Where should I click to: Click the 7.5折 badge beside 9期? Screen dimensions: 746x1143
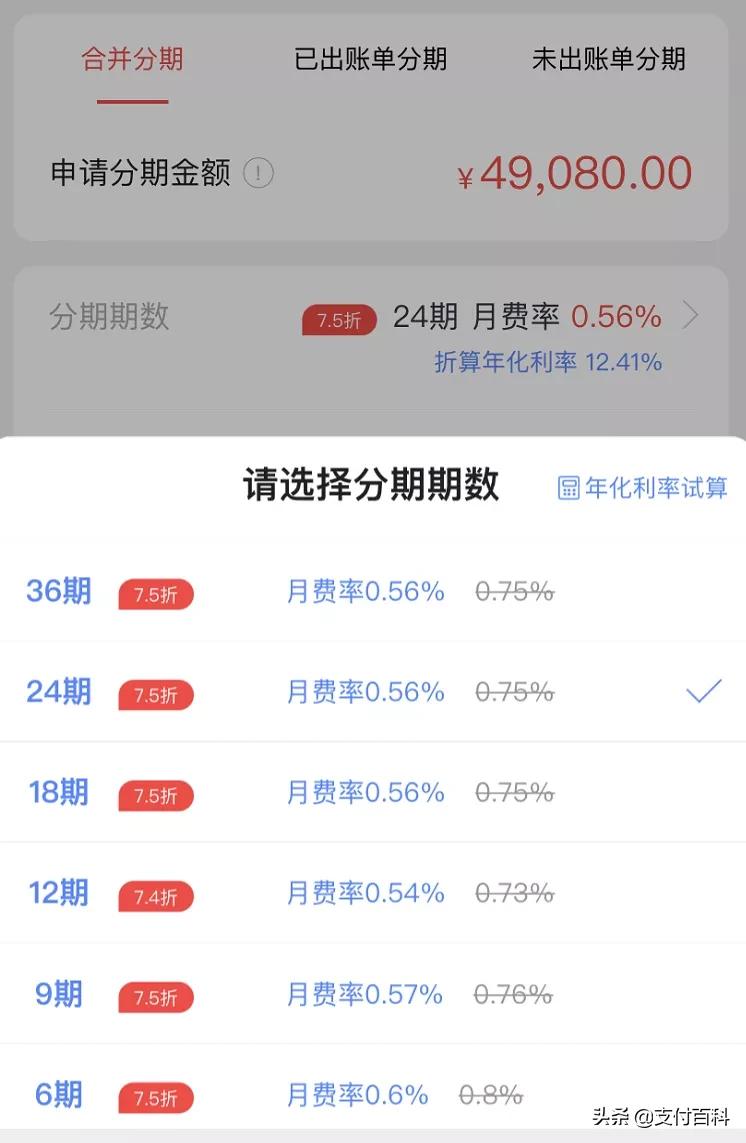point(155,998)
